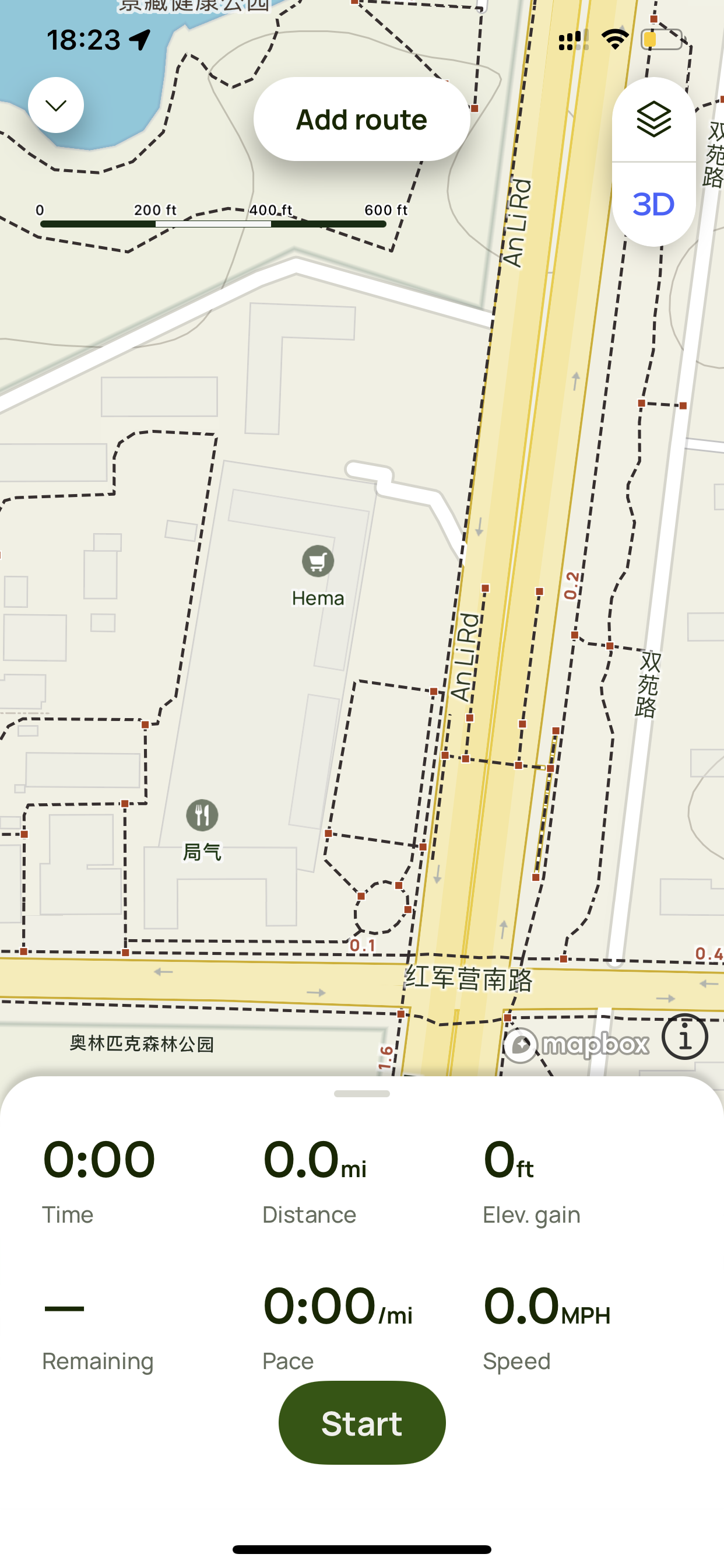
Task: Select the 局气 restaurant marker
Action: point(202,815)
